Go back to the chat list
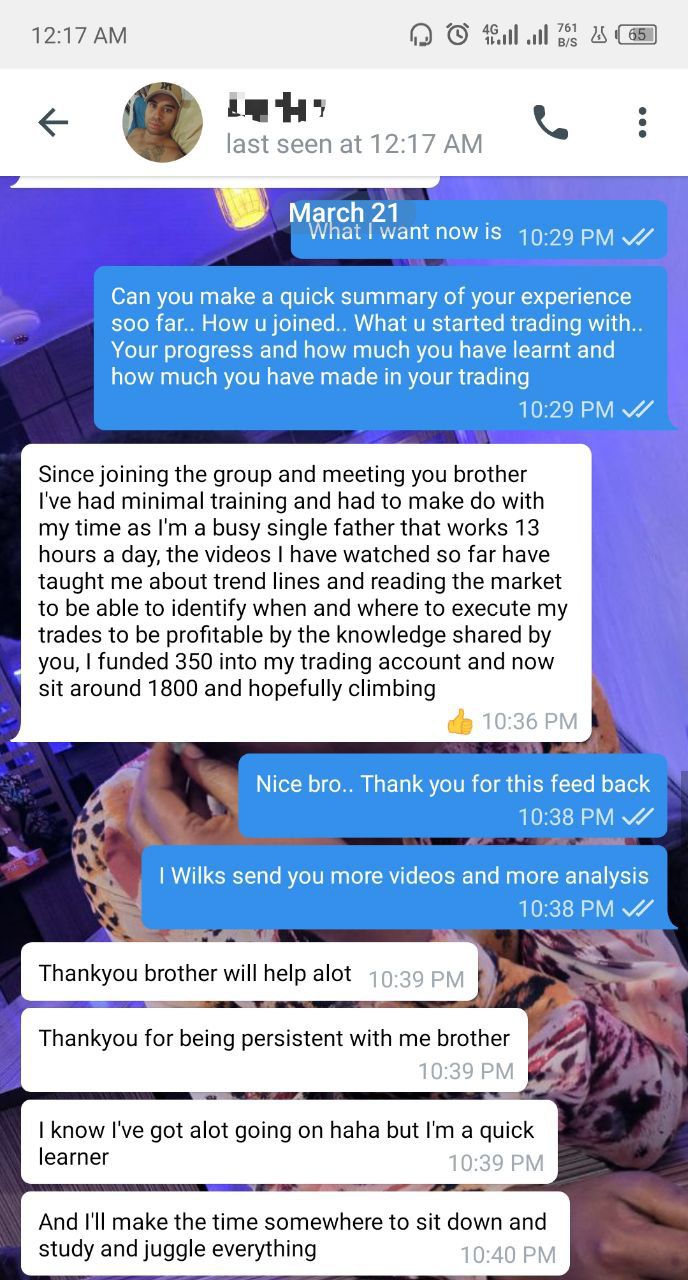This screenshot has height=1280, width=688. tap(53, 123)
